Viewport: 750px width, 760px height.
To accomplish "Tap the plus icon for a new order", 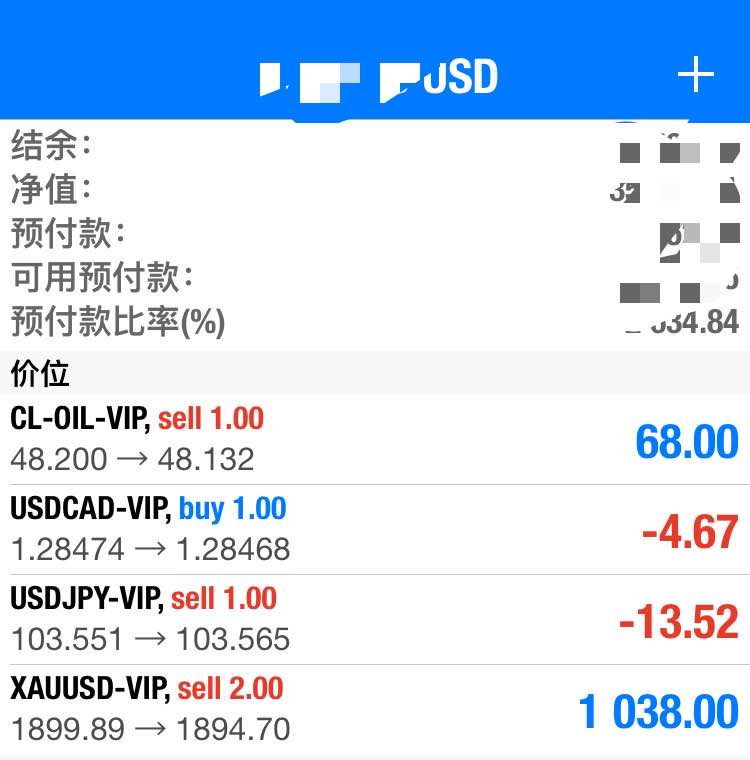I will pyautogui.click(x=696, y=74).
